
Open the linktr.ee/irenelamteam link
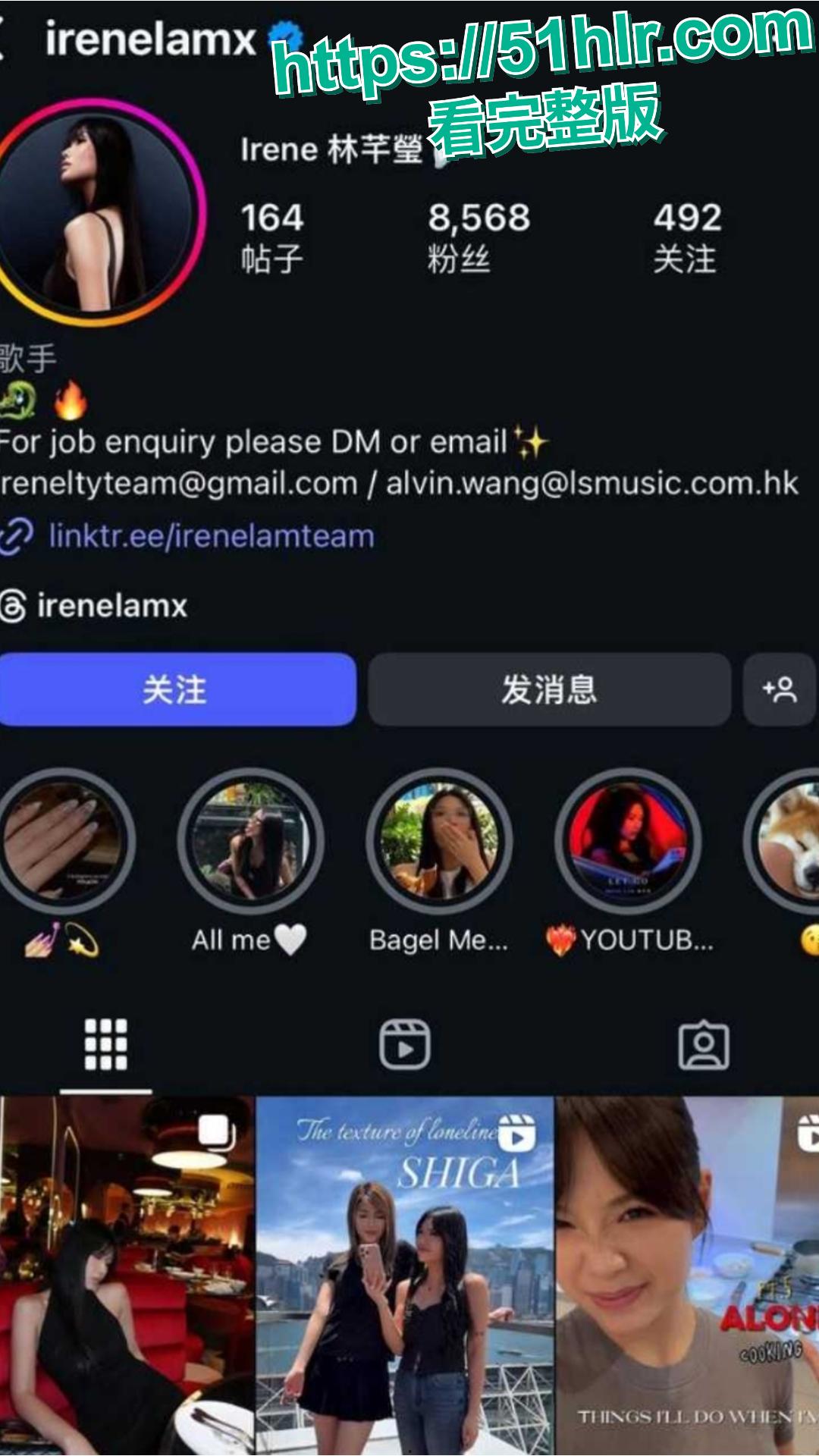(211, 536)
